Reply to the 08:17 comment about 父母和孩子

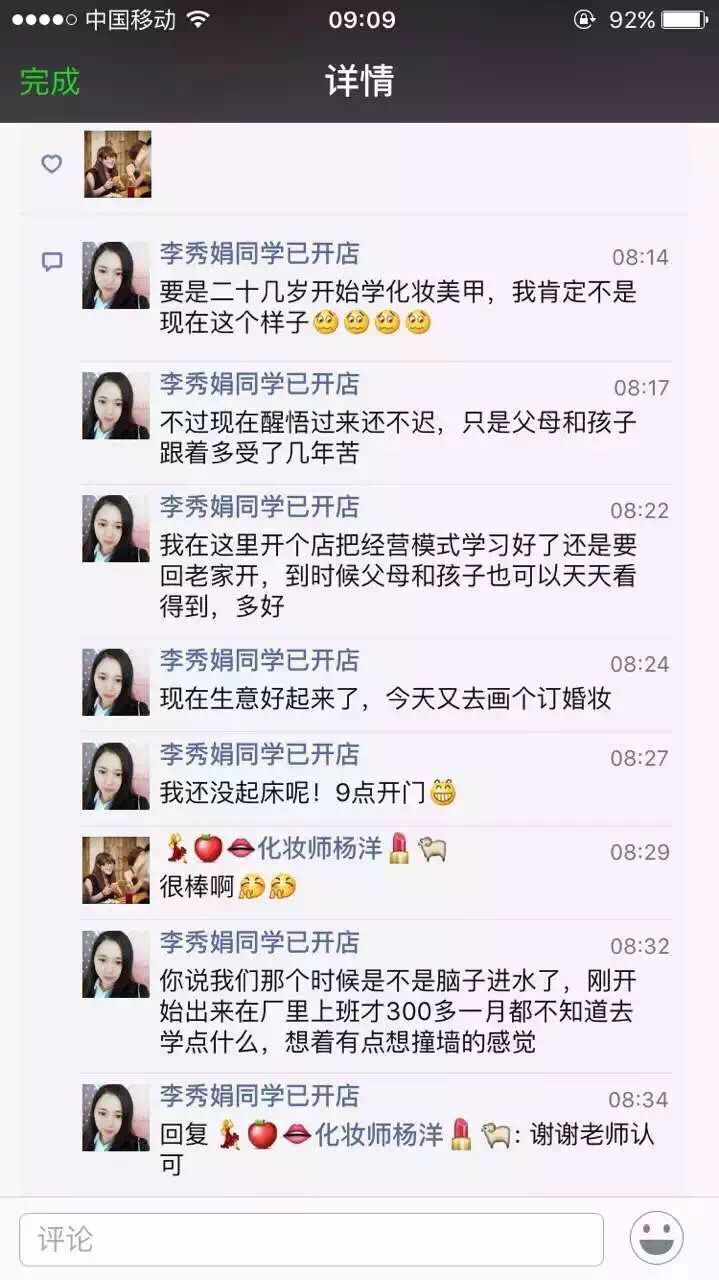[398, 437]
